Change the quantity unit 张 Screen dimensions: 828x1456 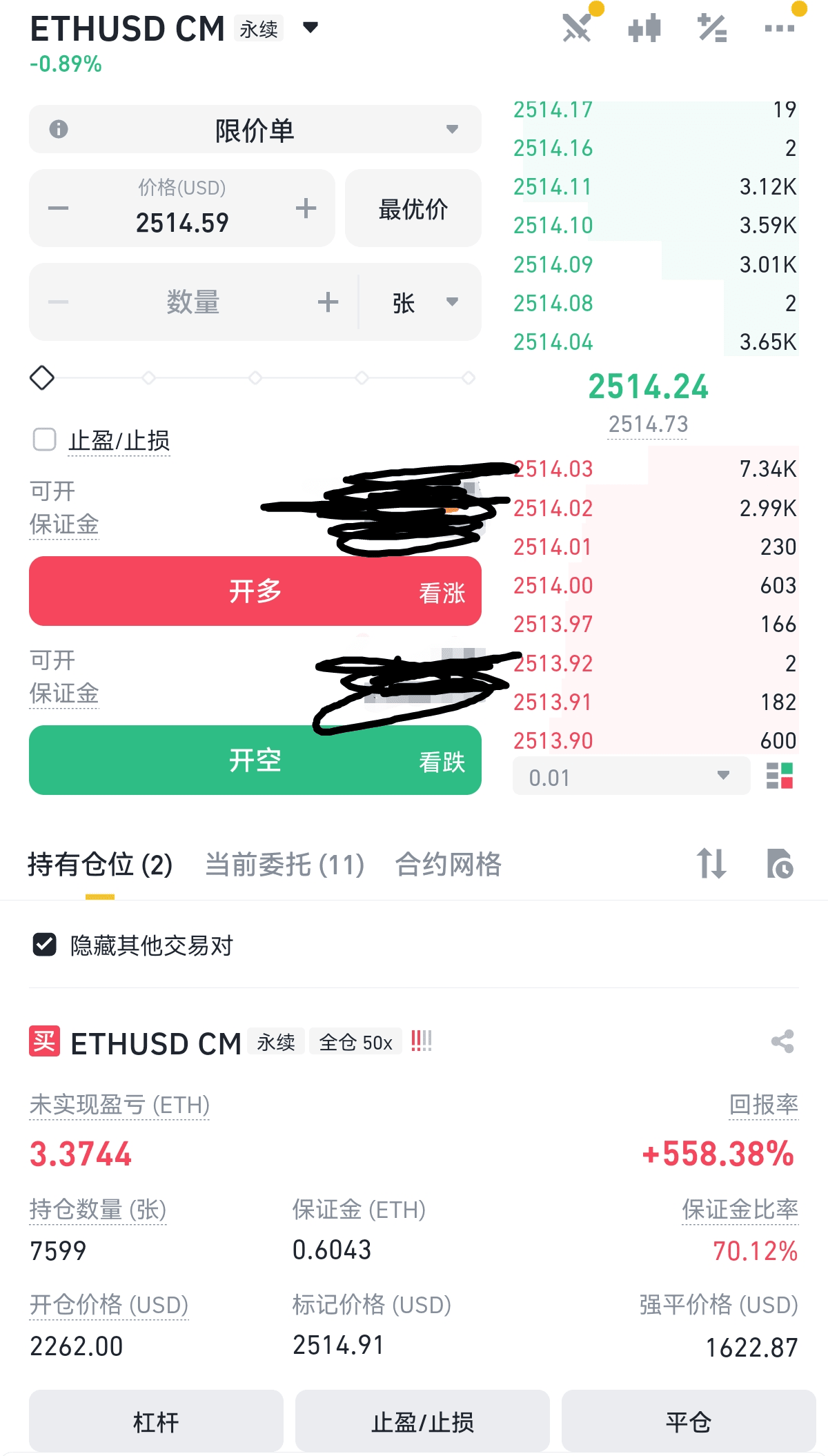[x=422, y=302]
